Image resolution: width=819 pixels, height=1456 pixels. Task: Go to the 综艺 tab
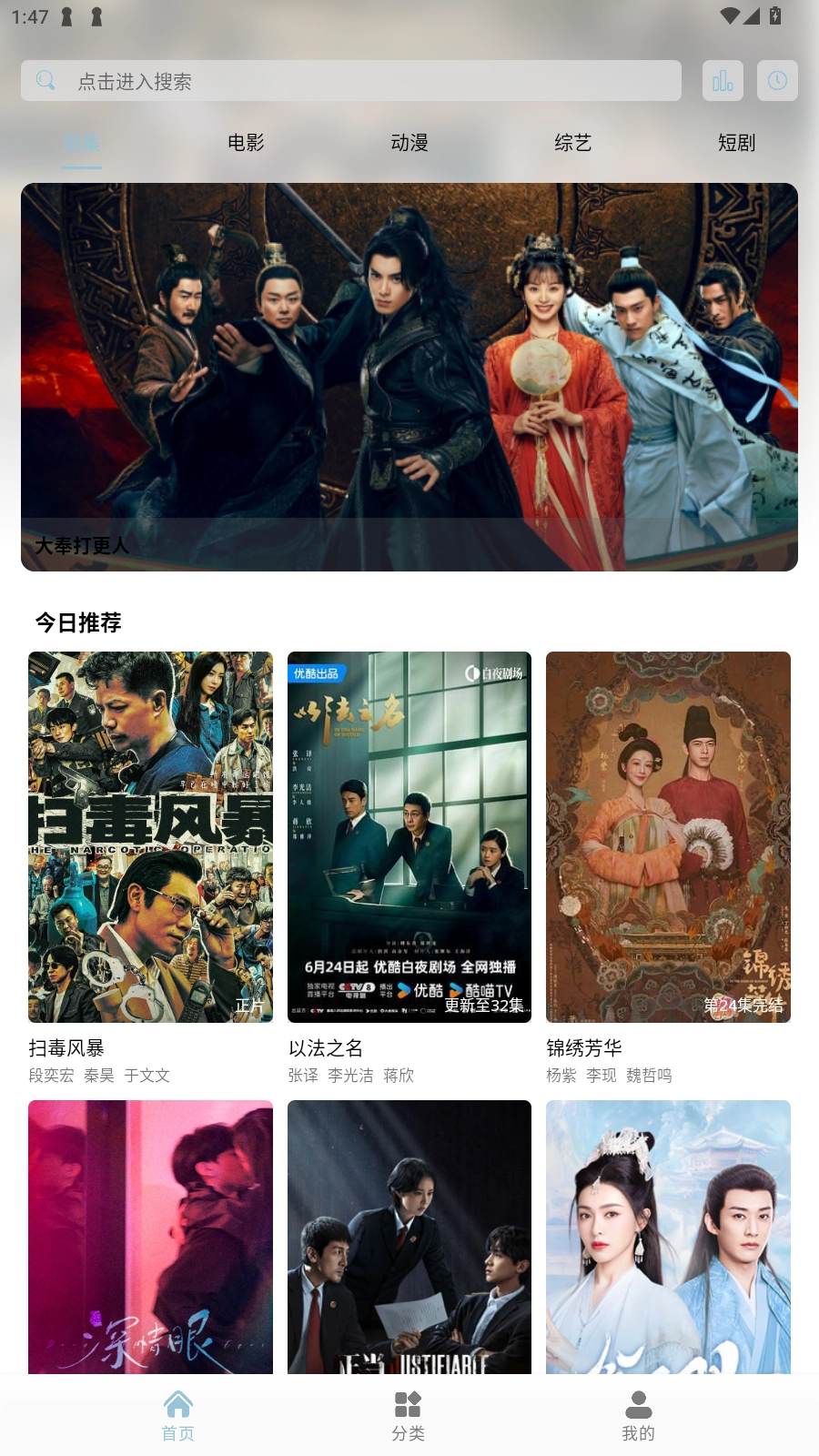[573, 143]
